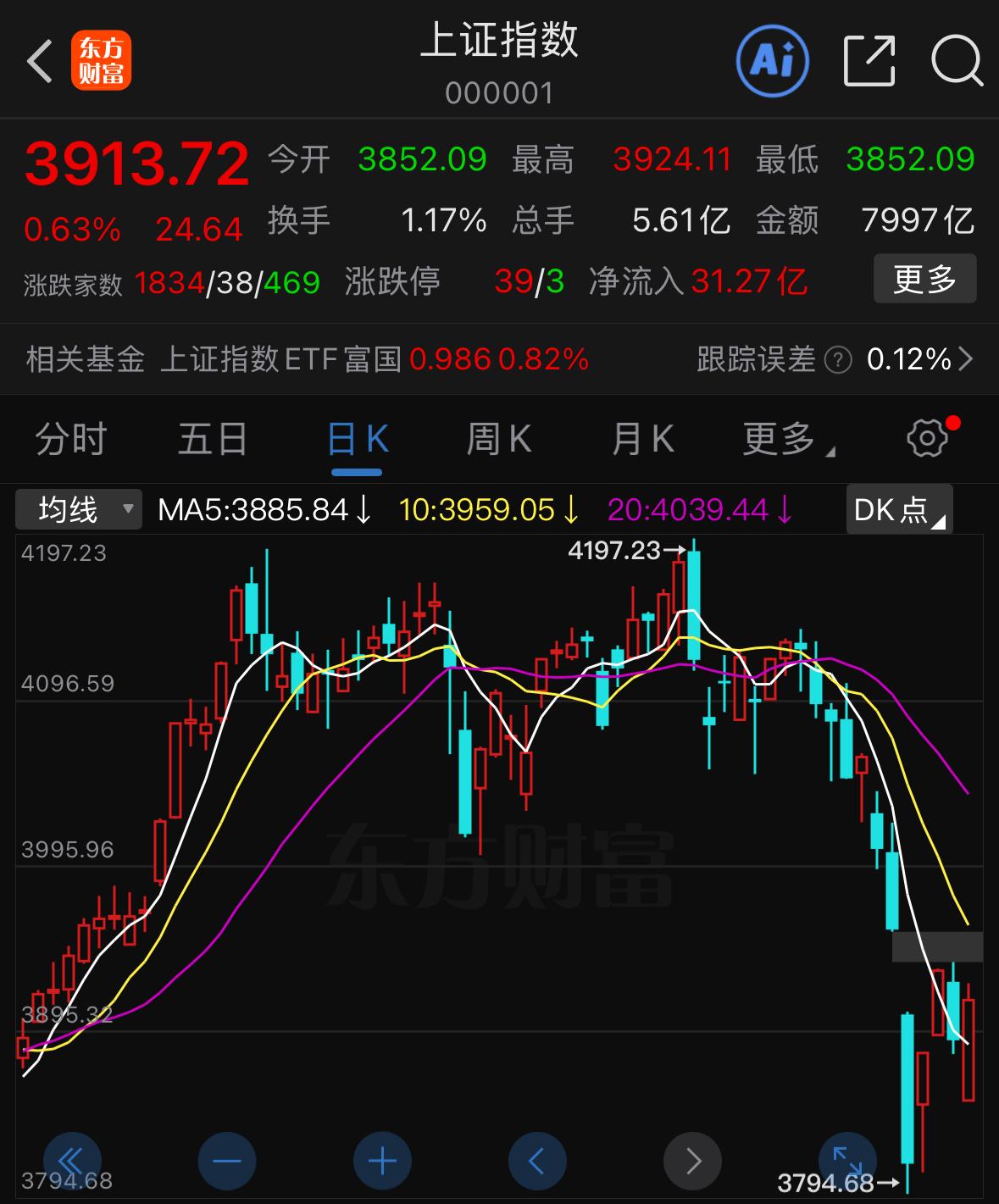
Task: Zoom into the K-line chart with plus icon
Action: pyautogui.click(x=381, y=1161)
